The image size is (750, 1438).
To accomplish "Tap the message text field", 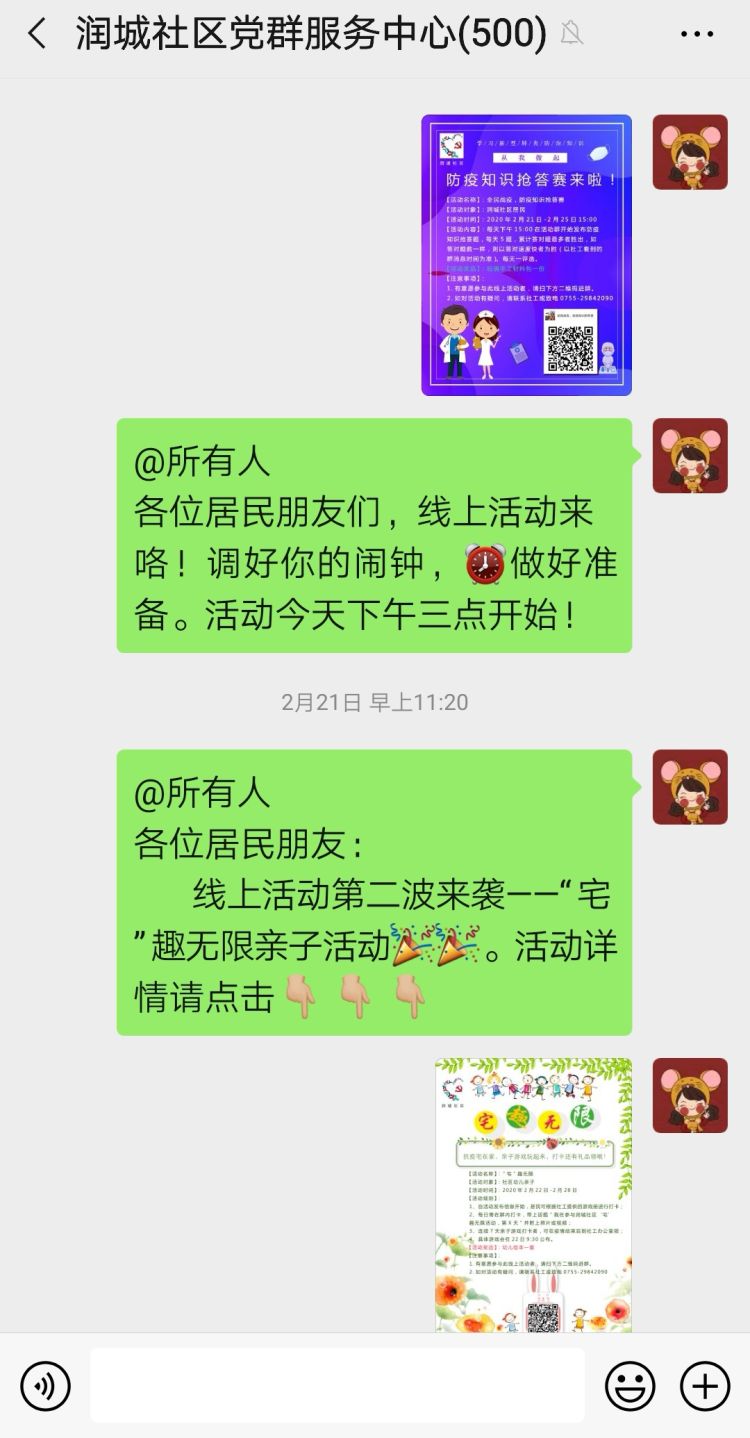I will (337, 1386).
